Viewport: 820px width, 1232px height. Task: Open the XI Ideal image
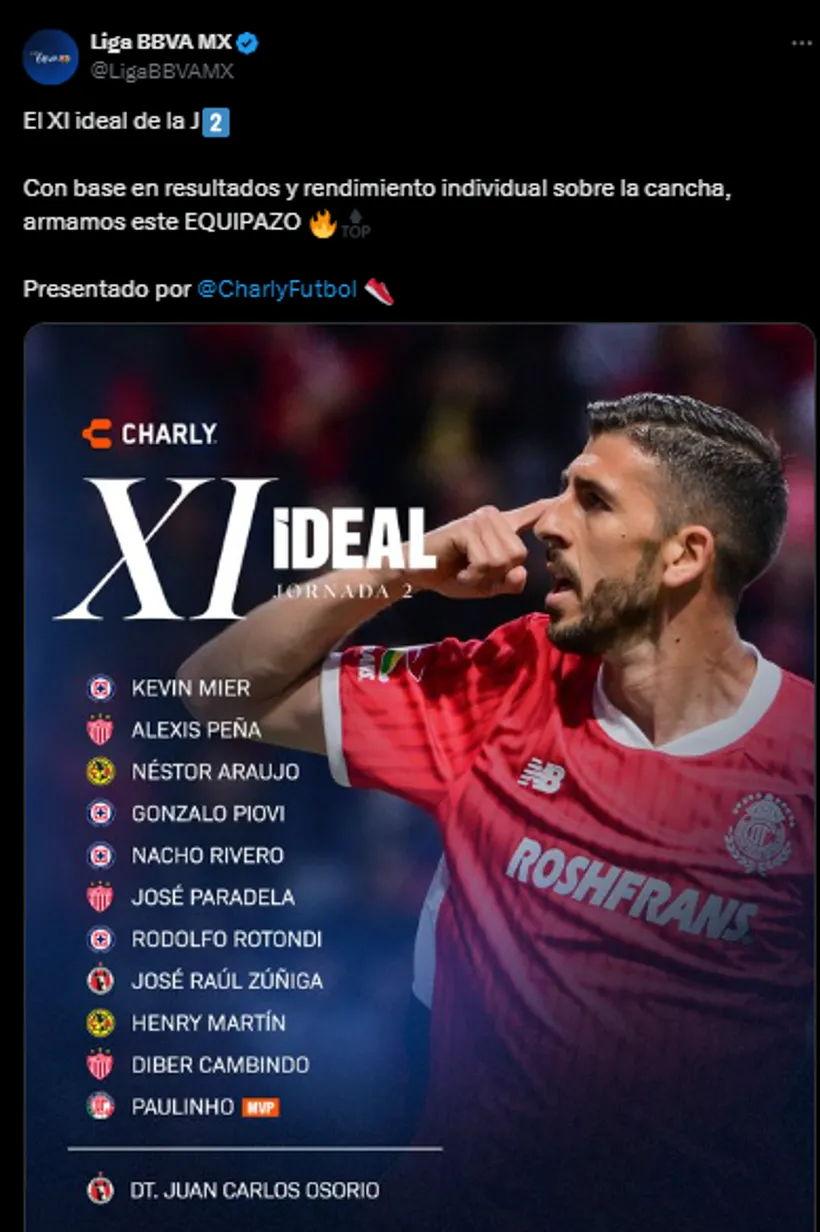(x=420, y=780)
